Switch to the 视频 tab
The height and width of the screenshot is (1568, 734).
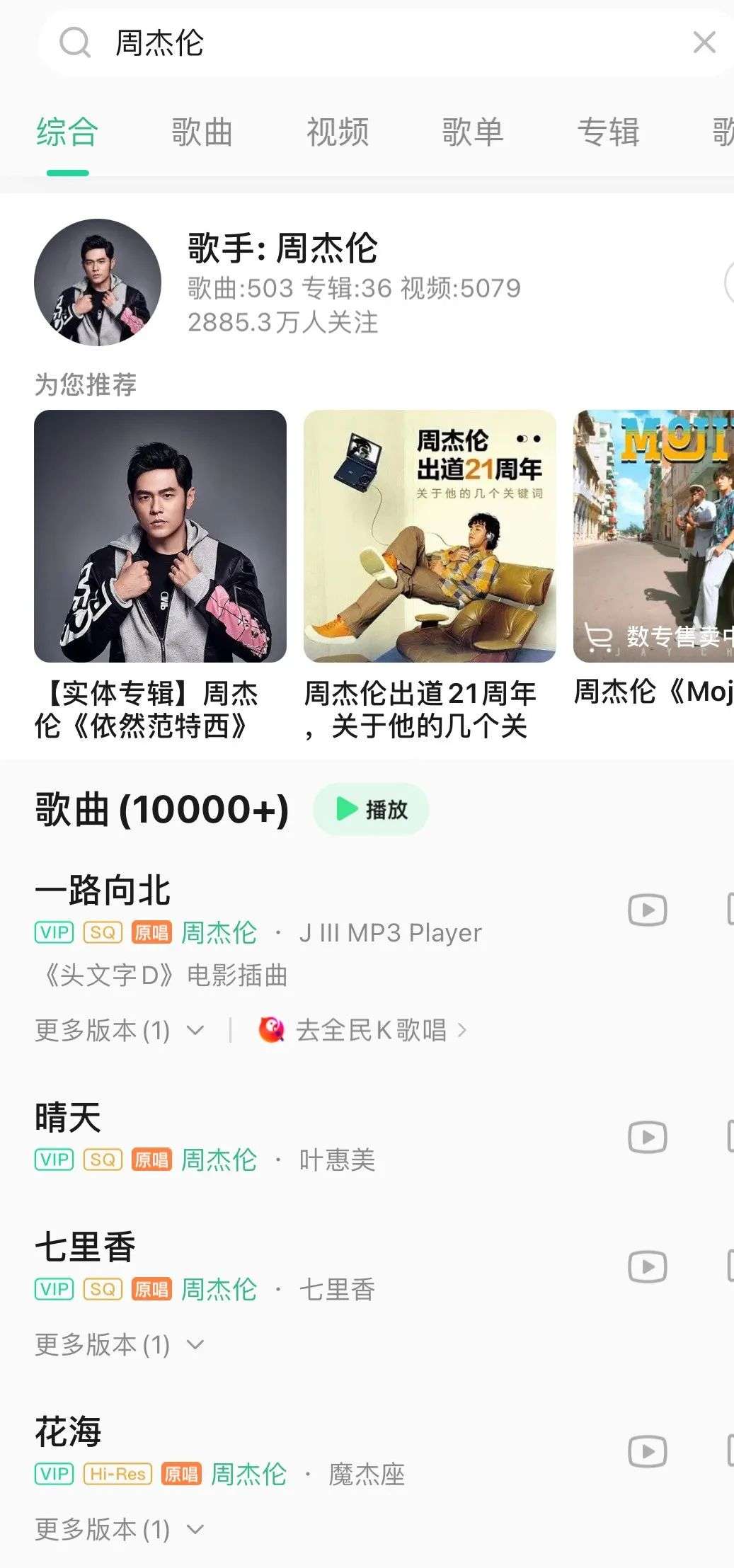click(x=338, y=132)
